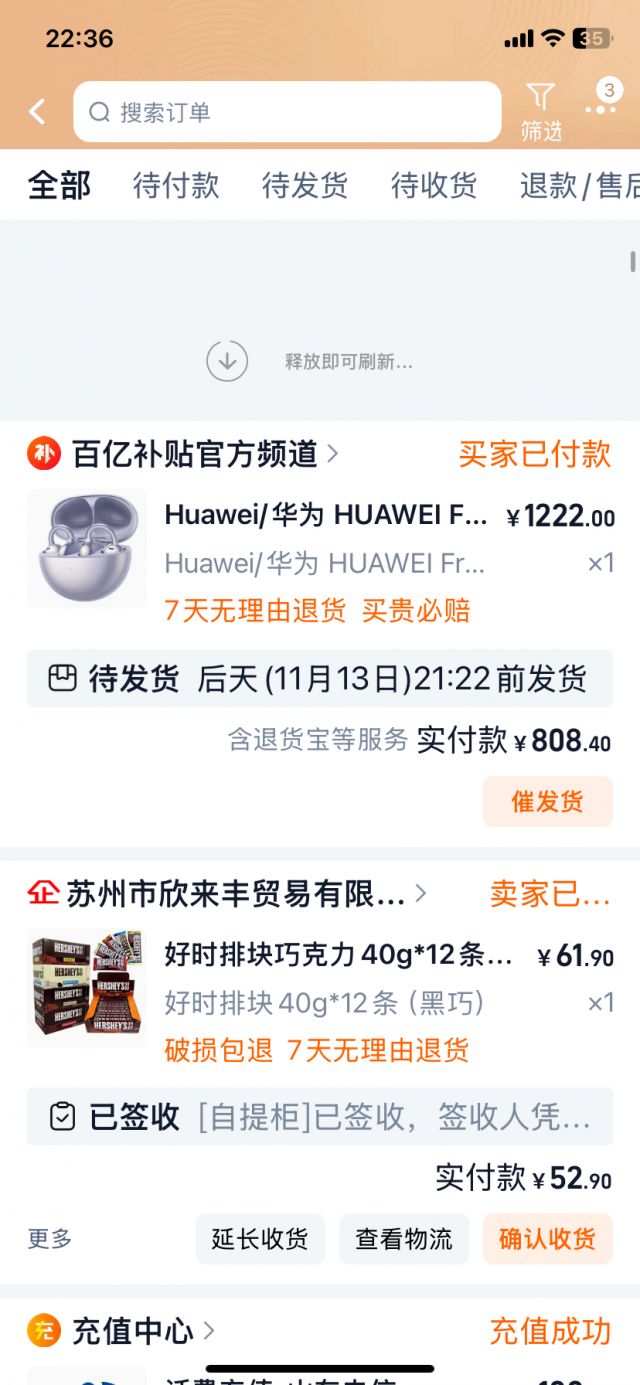
Task: Visit the 苏州市欣来丰贸易 shop
Action: tap(236, 894)
